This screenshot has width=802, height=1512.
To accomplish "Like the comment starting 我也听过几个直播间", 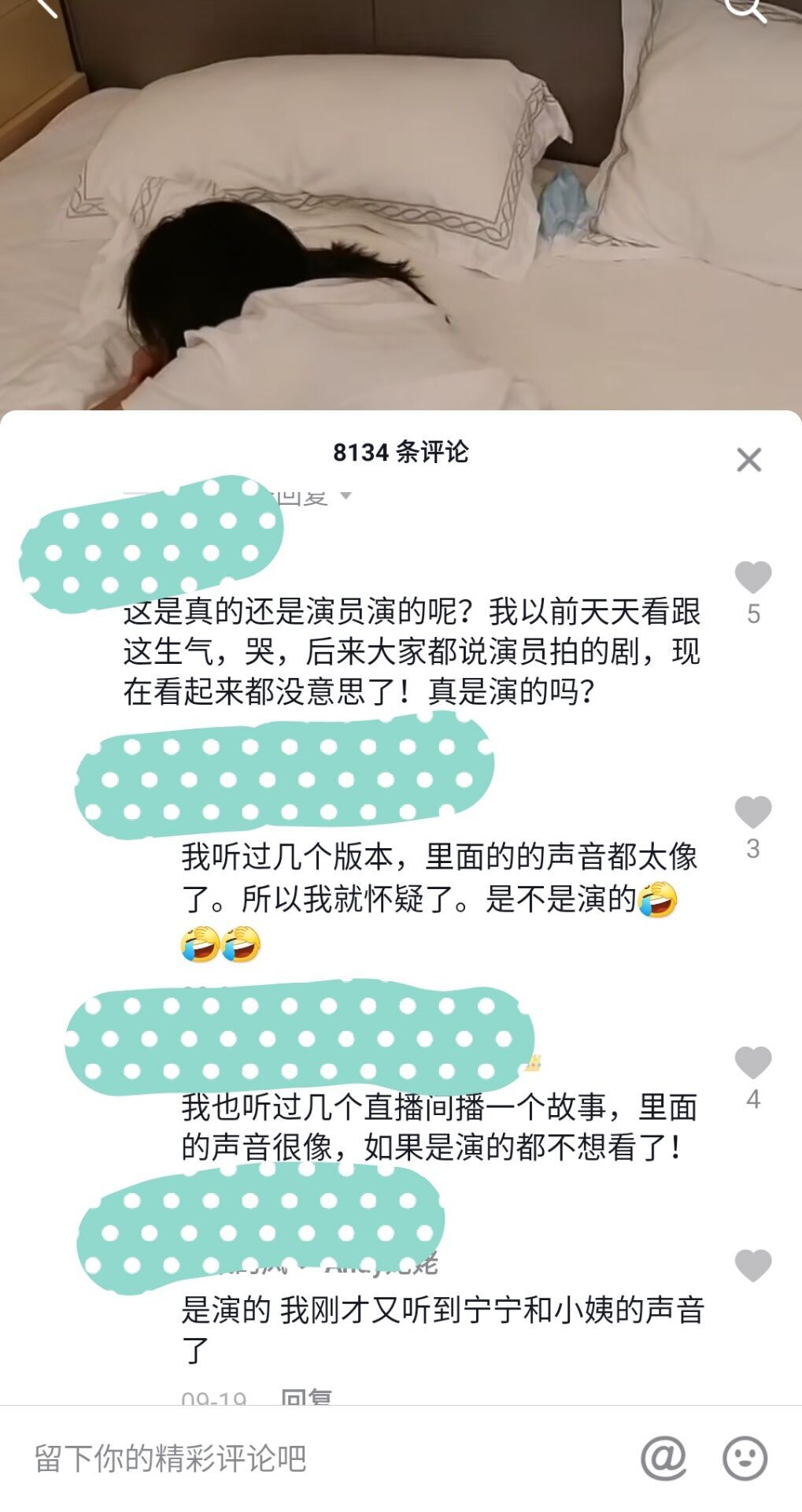I will click(x=752, y=1063).
